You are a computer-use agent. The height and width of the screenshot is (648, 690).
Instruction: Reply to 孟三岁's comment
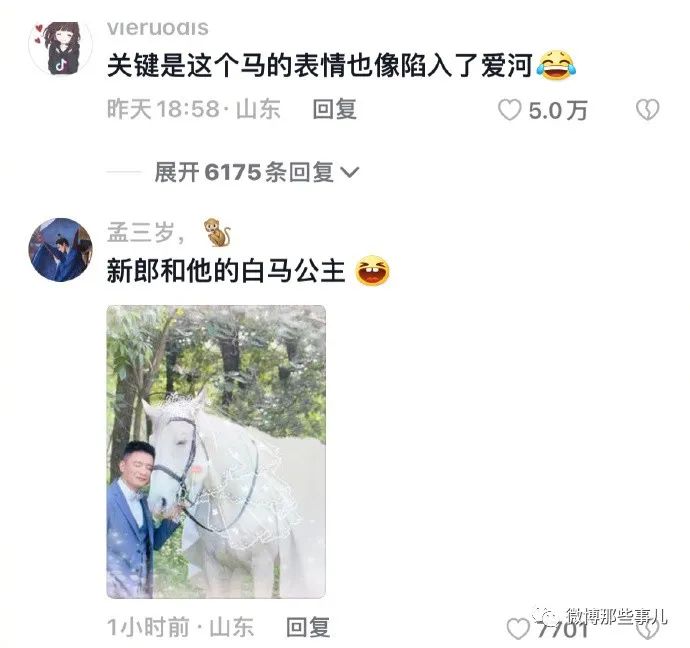pos(308,627)
